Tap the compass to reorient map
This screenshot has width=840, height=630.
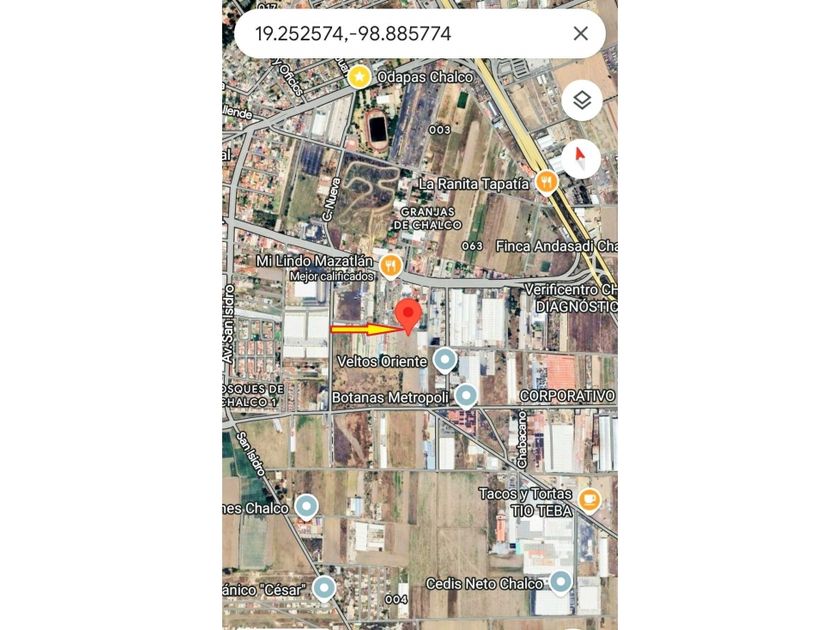coord(581,159)
